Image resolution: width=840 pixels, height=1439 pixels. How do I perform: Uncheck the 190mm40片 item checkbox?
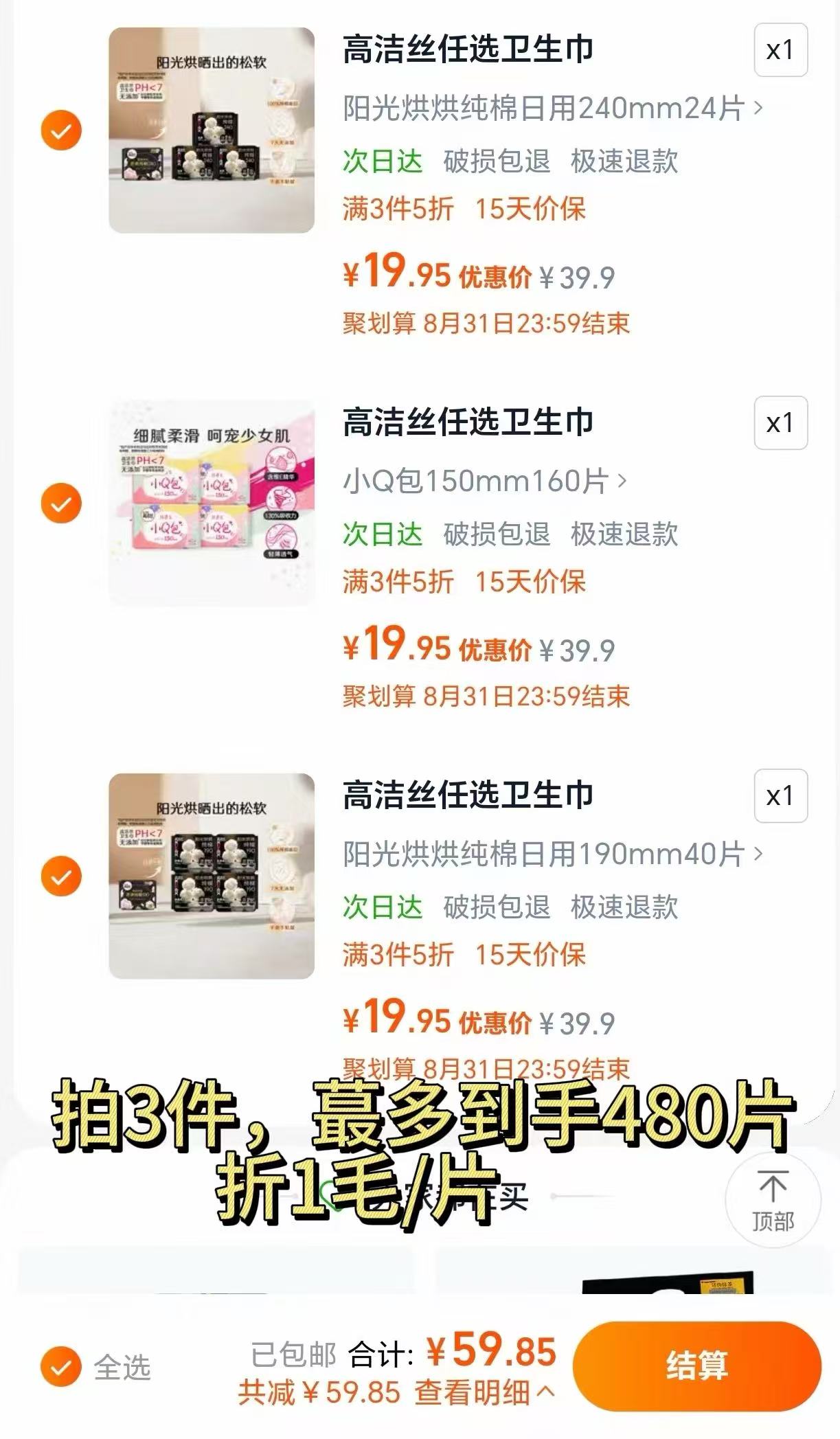pyautogui.click(x=61, y=876)
